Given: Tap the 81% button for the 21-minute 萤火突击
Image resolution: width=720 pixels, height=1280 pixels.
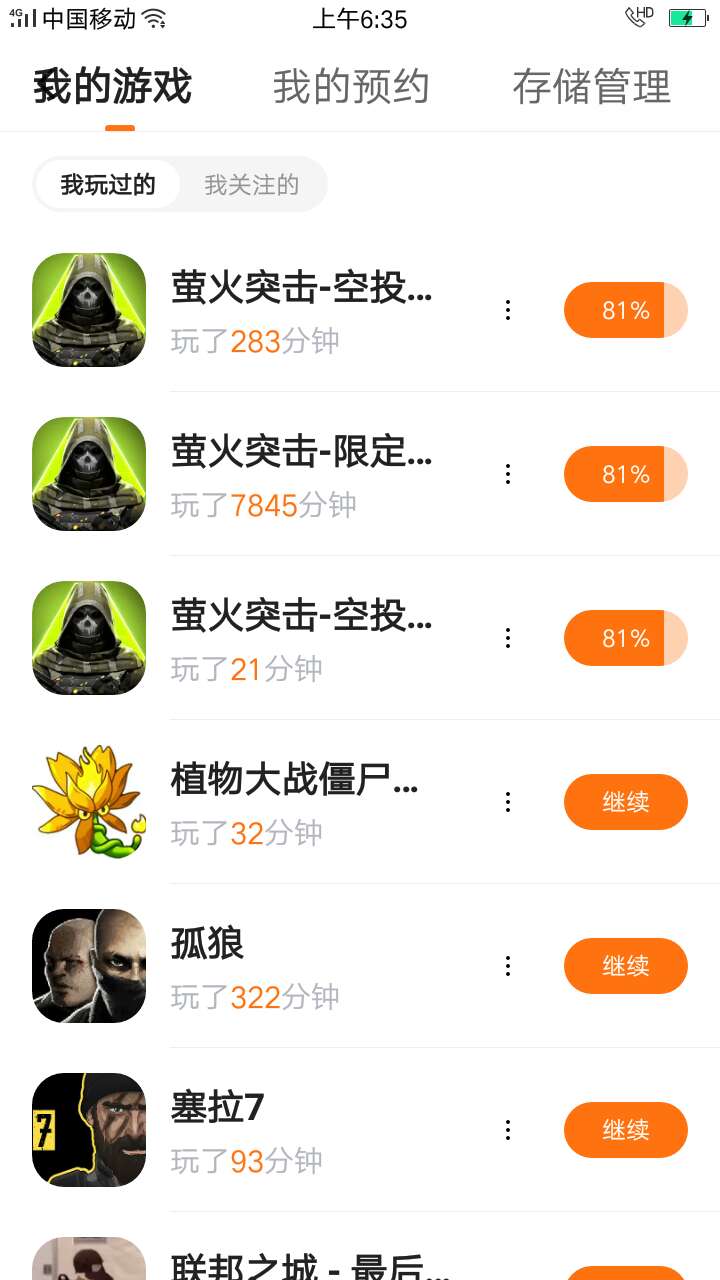Looking at the screenshot, I should [626, 638].
